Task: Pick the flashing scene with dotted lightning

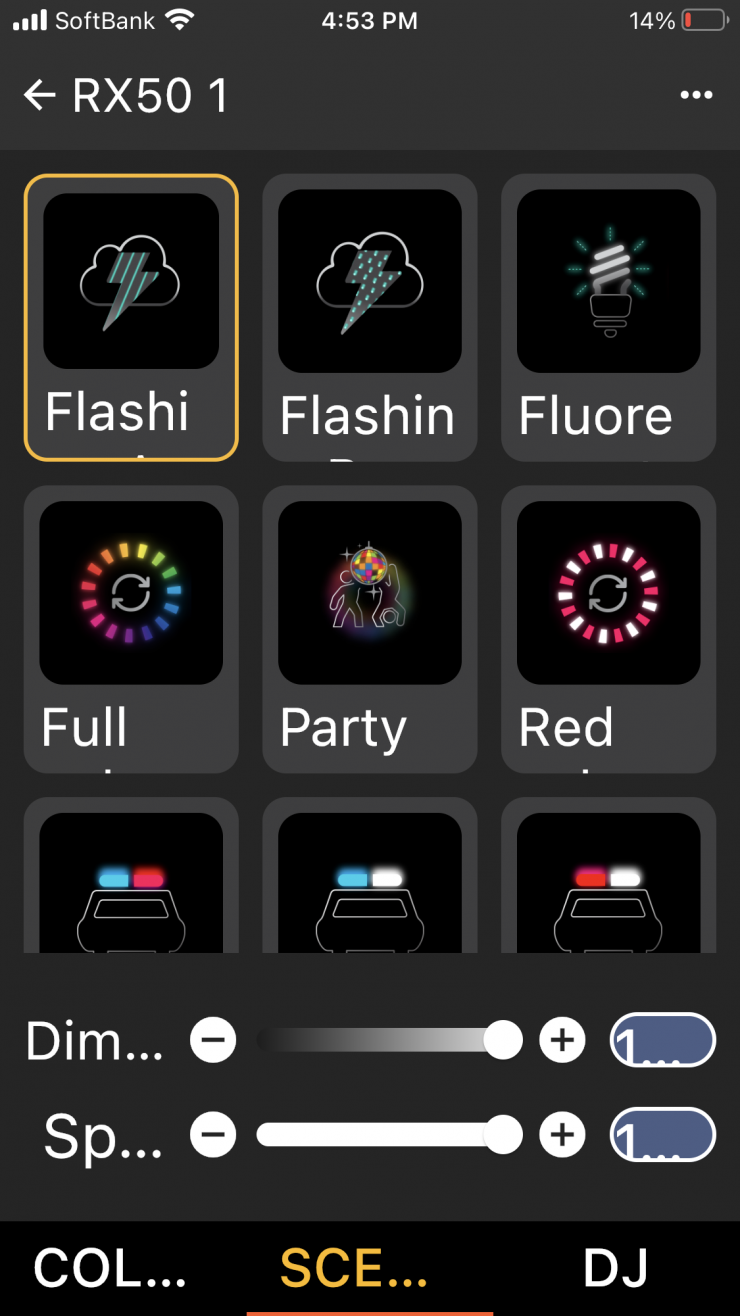Action: point(369,317)
